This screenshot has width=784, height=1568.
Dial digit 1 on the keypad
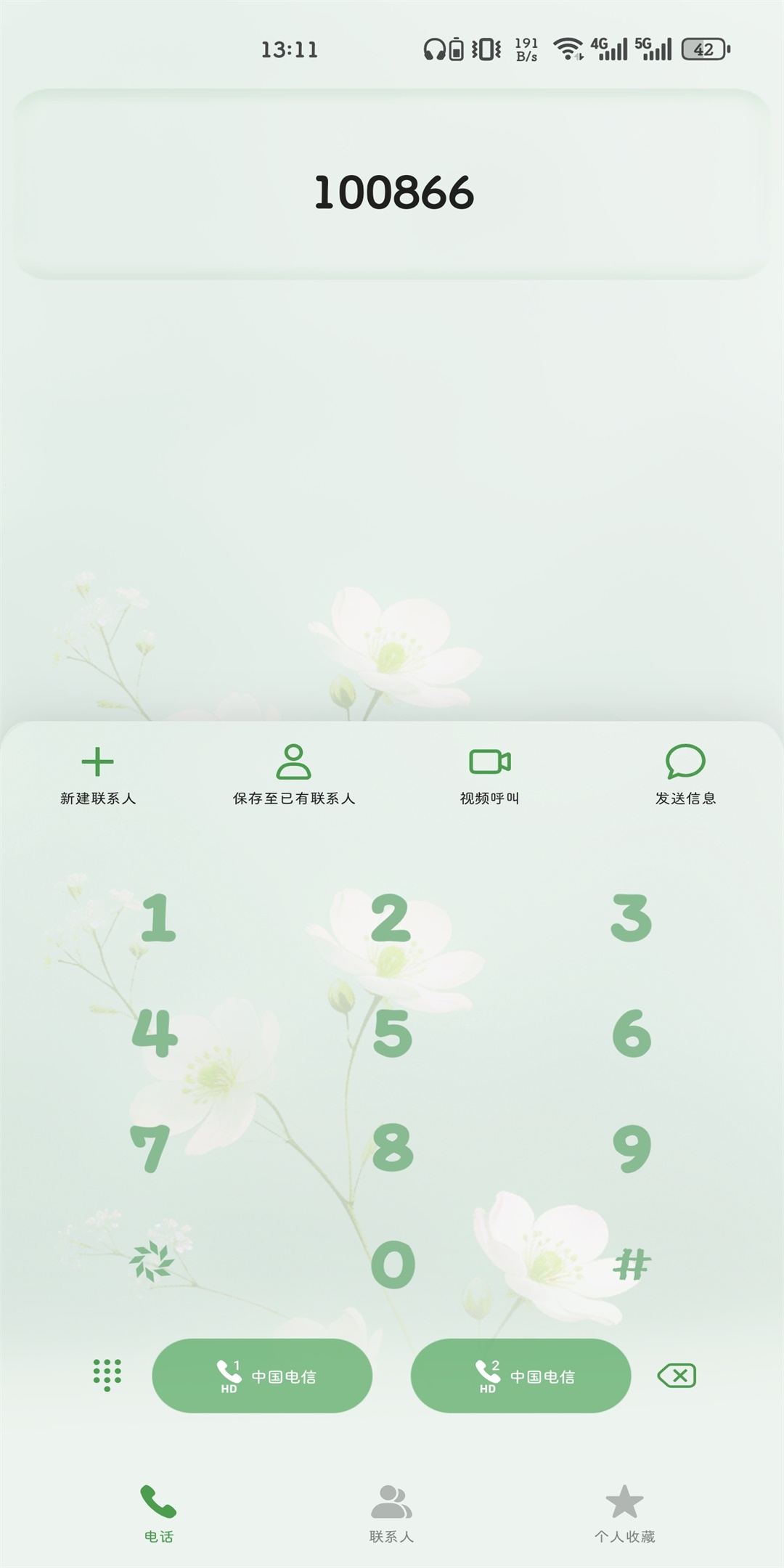coord(158,918)
